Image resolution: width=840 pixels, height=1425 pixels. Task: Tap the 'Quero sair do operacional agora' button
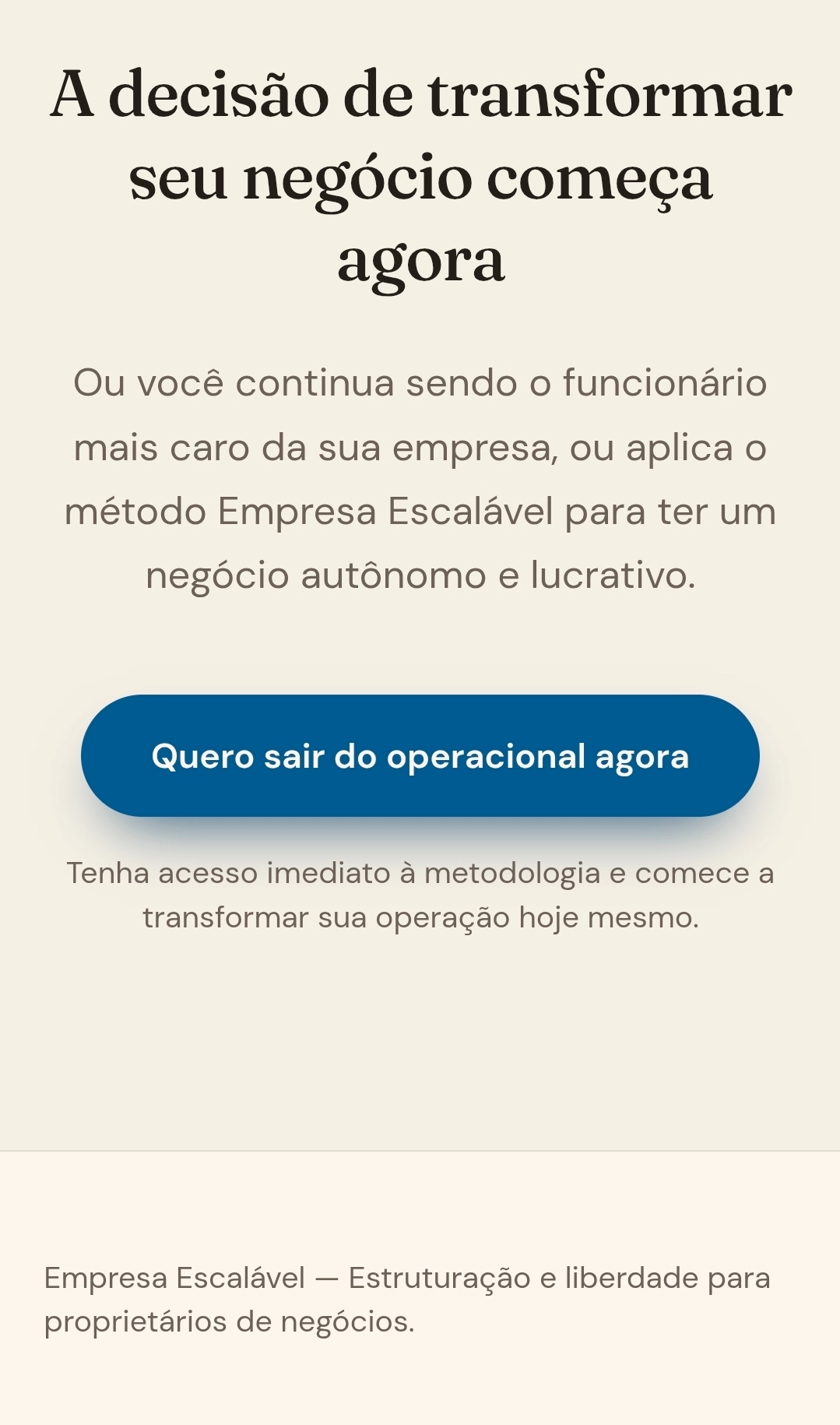pos(420,755)
